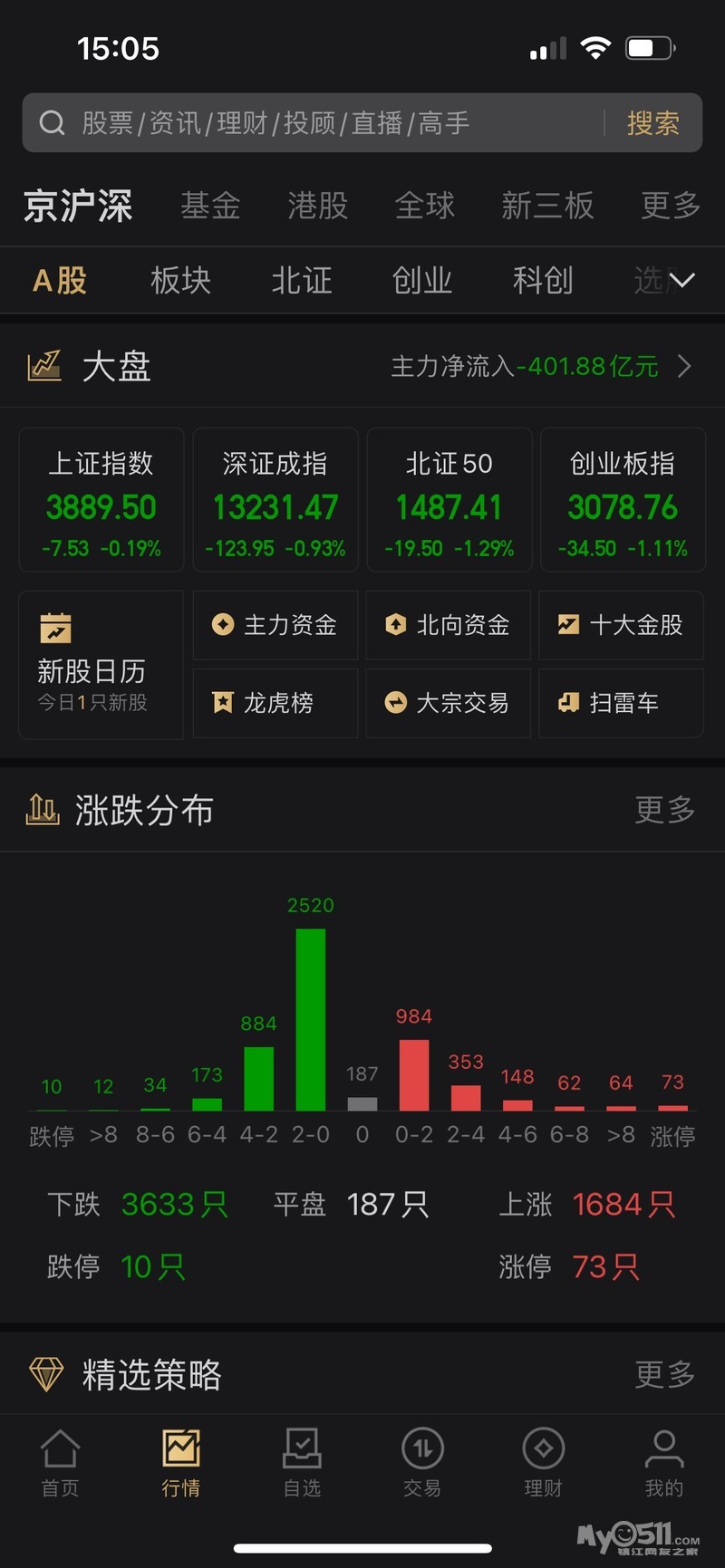
Task: Open the 上证指数 index card
Action: pos(101,500)
